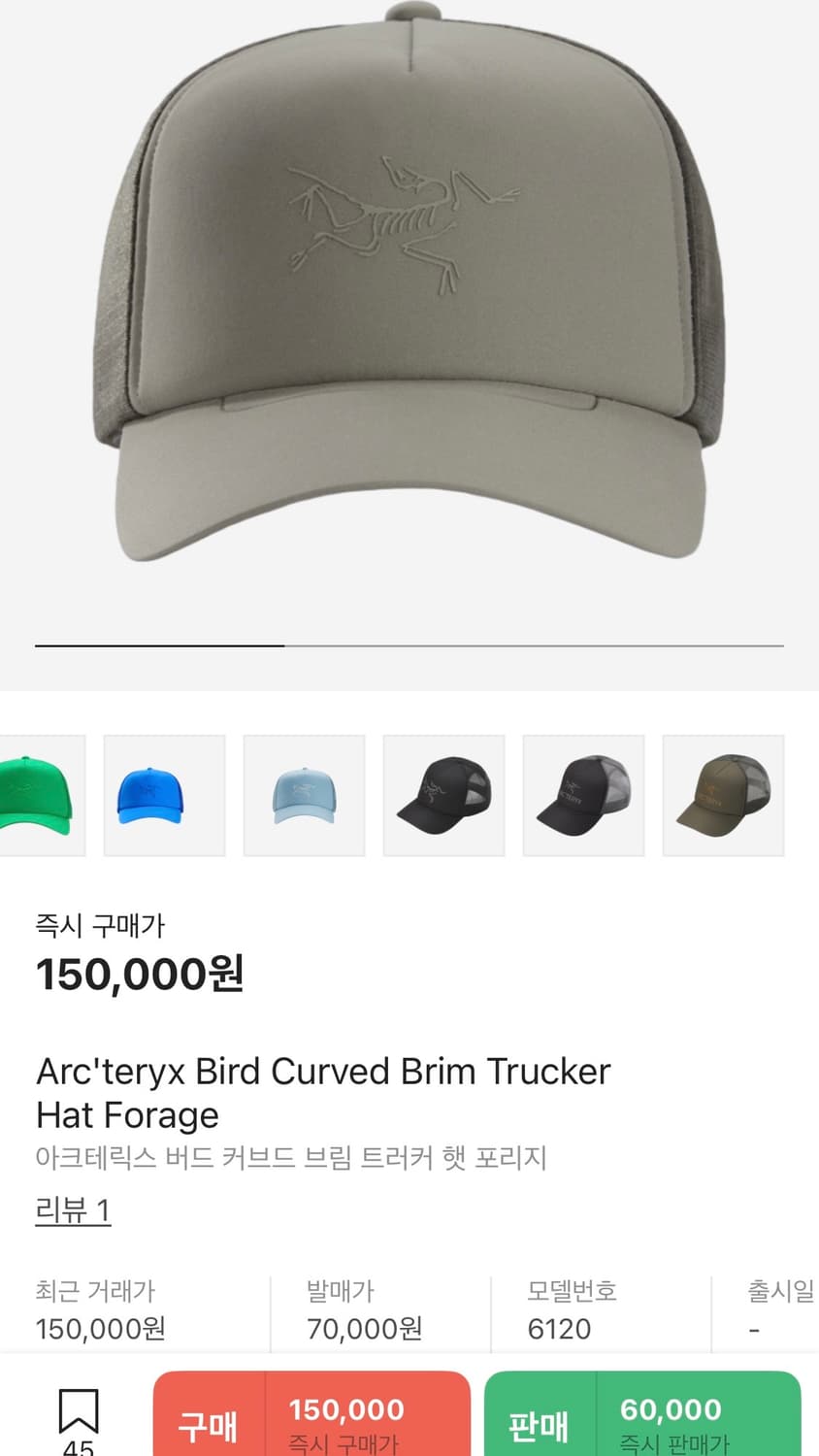819x1456 pixels.
Task: Open the olive green hat variant
Action: tap(723, 796)
